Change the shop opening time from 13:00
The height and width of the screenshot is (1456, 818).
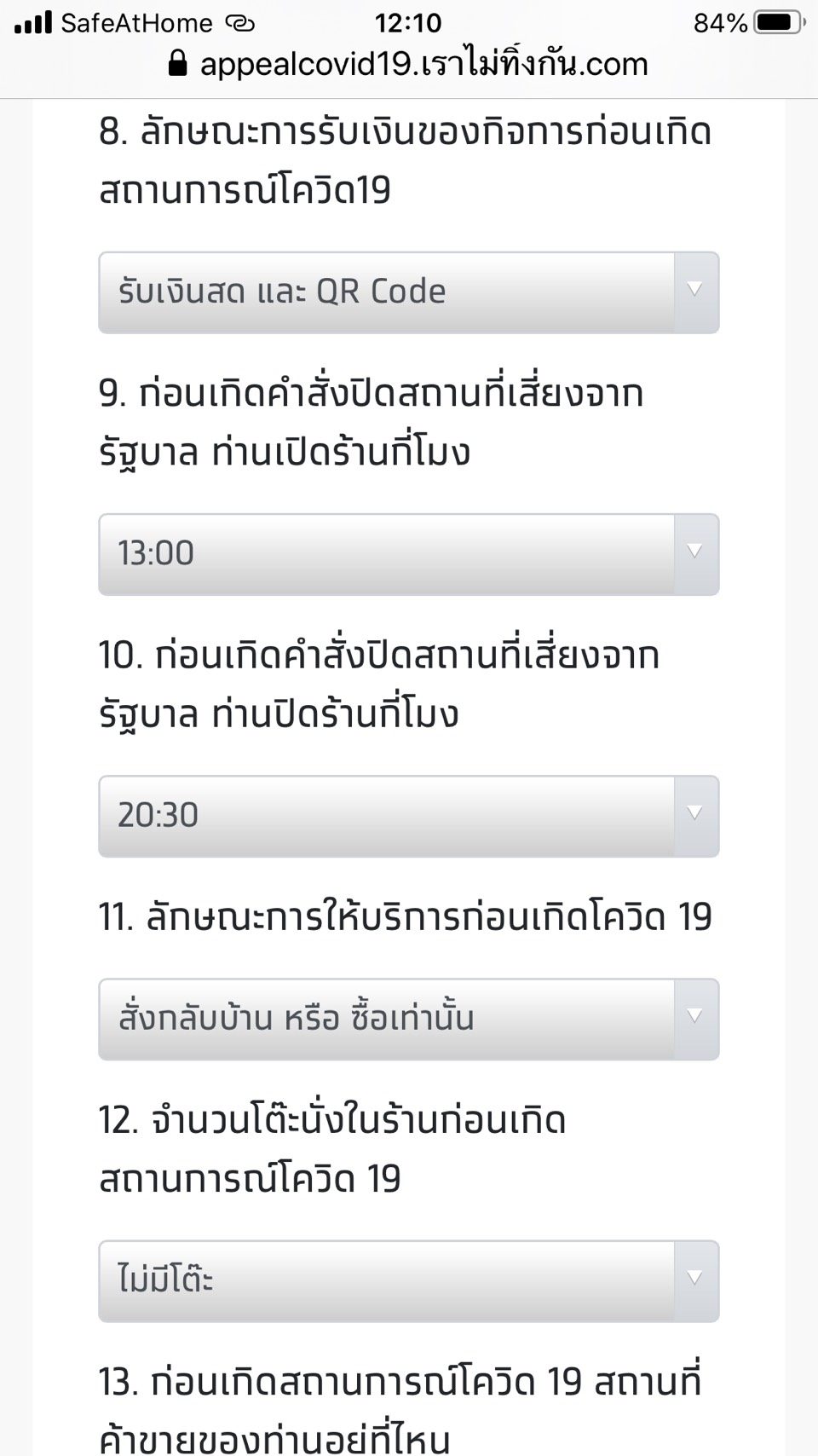(x=409, y=554)
